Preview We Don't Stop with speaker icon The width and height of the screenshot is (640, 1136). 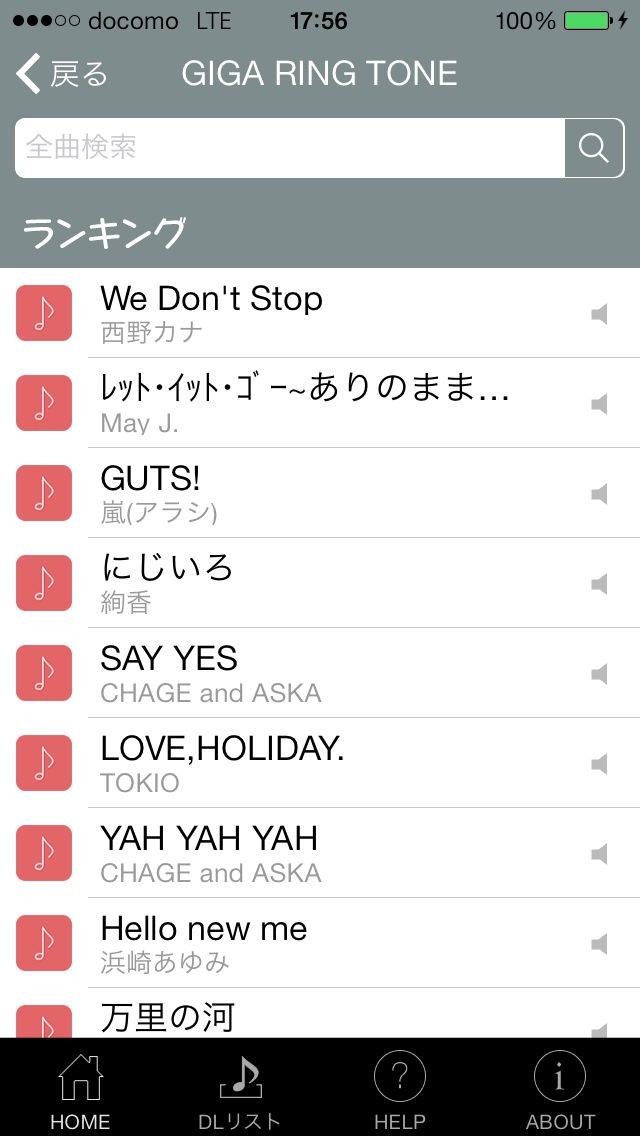click(x=599, y=314)
